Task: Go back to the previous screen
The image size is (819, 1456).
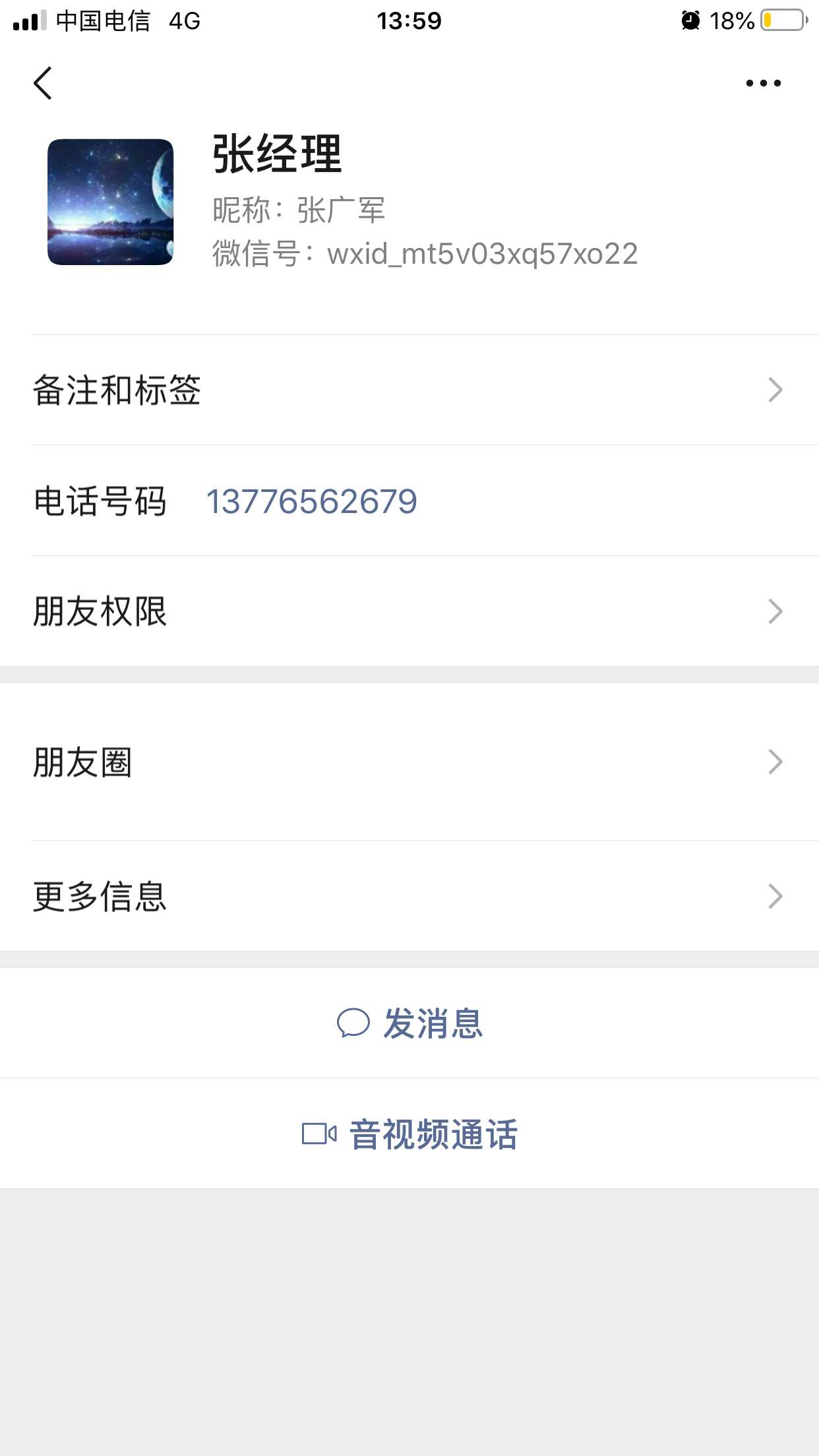Action: [43, 83]
